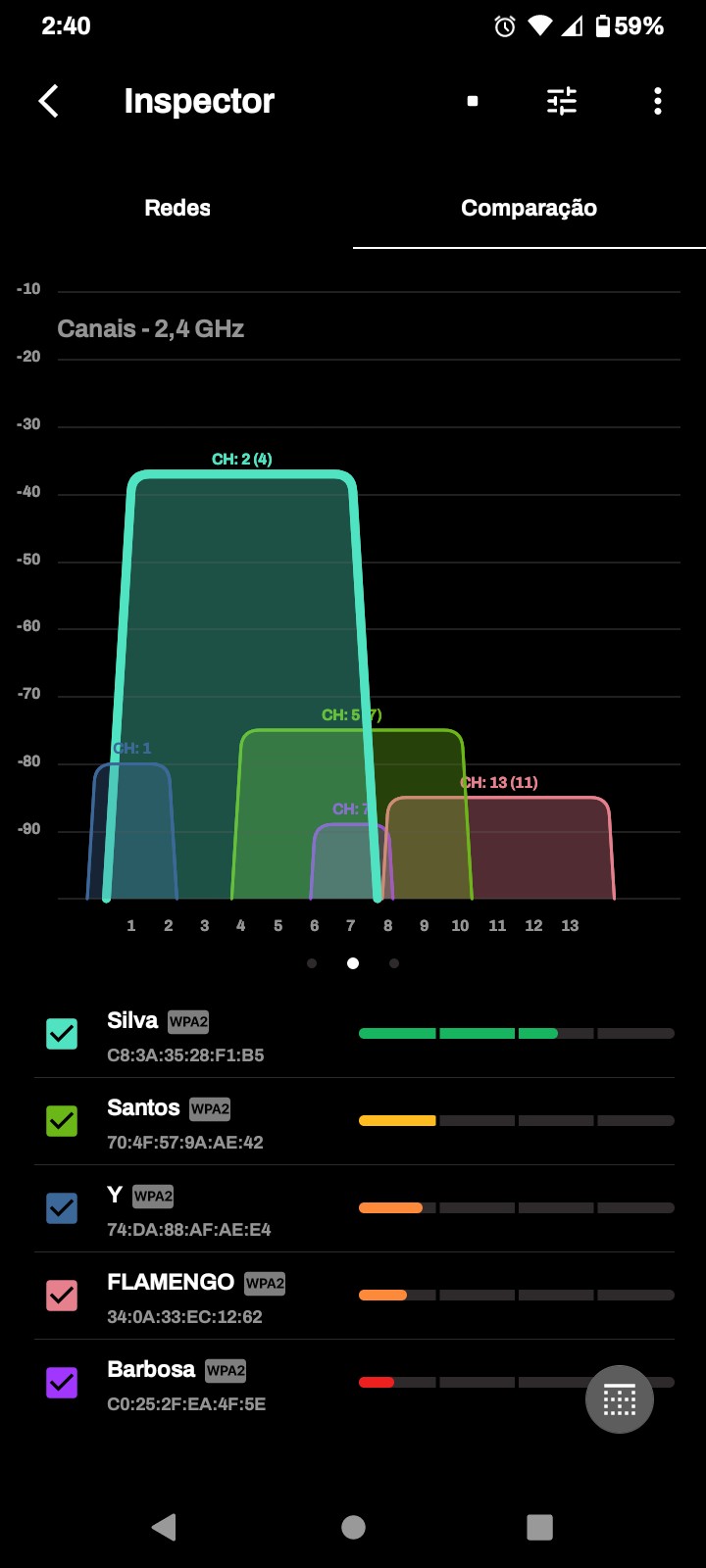Image resolution: width=706 pixels, height=1568 pixels.
Task: Open the recent apps view
Action: (539, 1527)
